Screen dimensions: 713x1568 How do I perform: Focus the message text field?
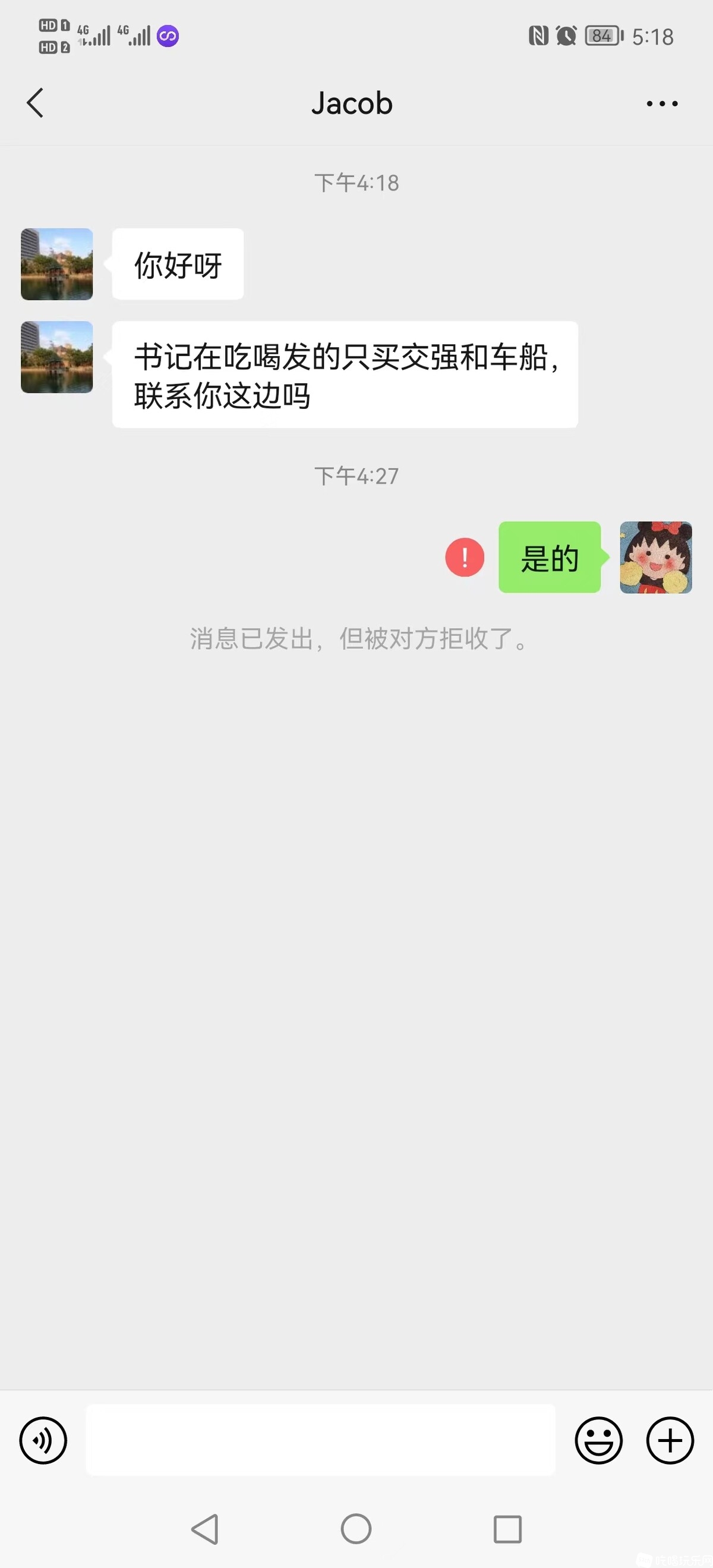(320, 1440)
